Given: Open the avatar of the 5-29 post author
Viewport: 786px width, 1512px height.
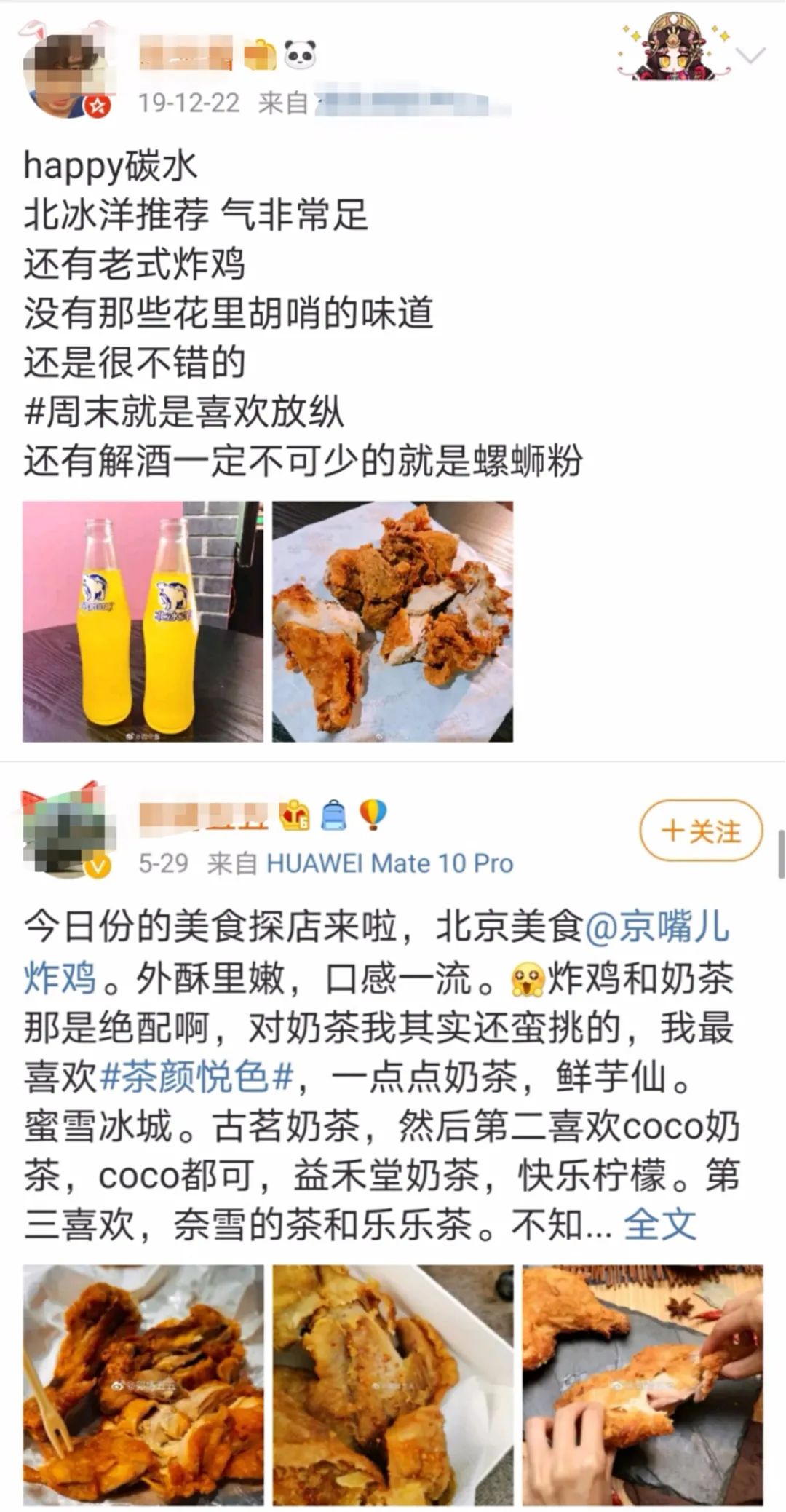Looking at the screenshot, I should click(x=68, y=832).
